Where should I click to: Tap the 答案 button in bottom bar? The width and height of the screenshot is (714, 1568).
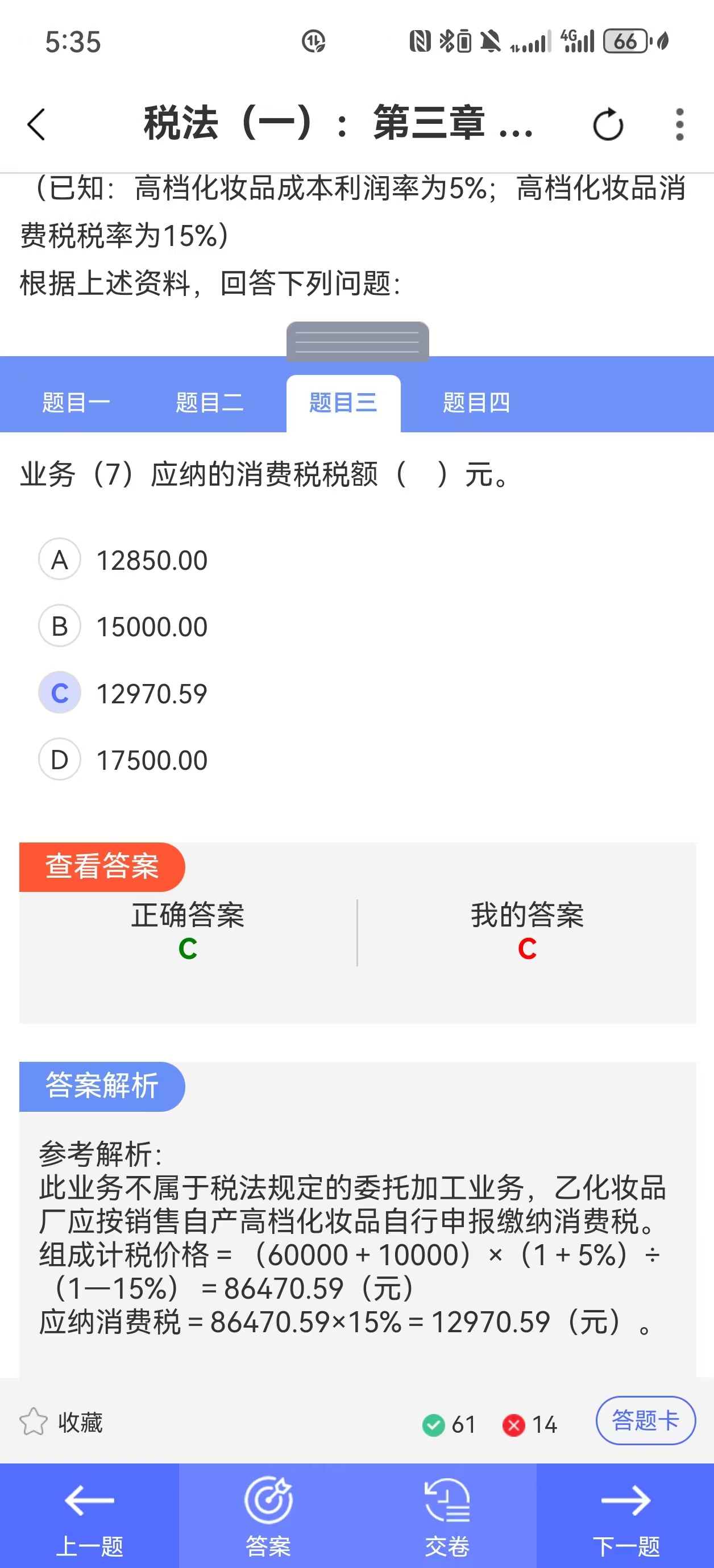click(x=268, y=1516)
